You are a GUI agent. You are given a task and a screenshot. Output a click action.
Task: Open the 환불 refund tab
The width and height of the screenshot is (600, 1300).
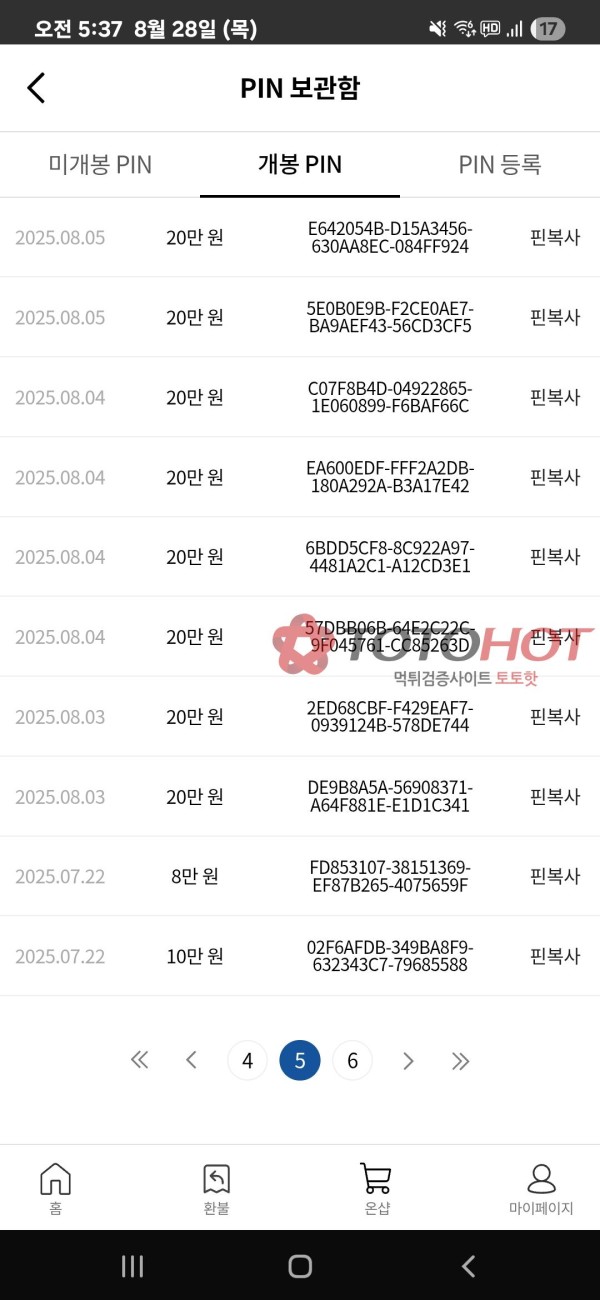pyautogui.click(x=216, y=1188)
